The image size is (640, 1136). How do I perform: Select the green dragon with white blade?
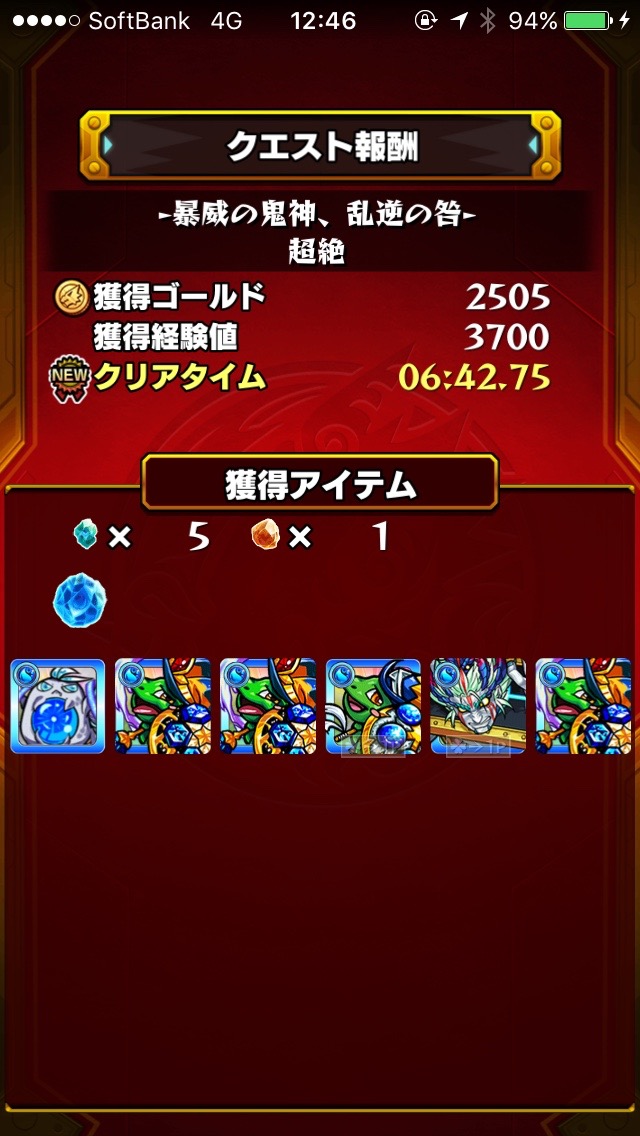(373, 706)
